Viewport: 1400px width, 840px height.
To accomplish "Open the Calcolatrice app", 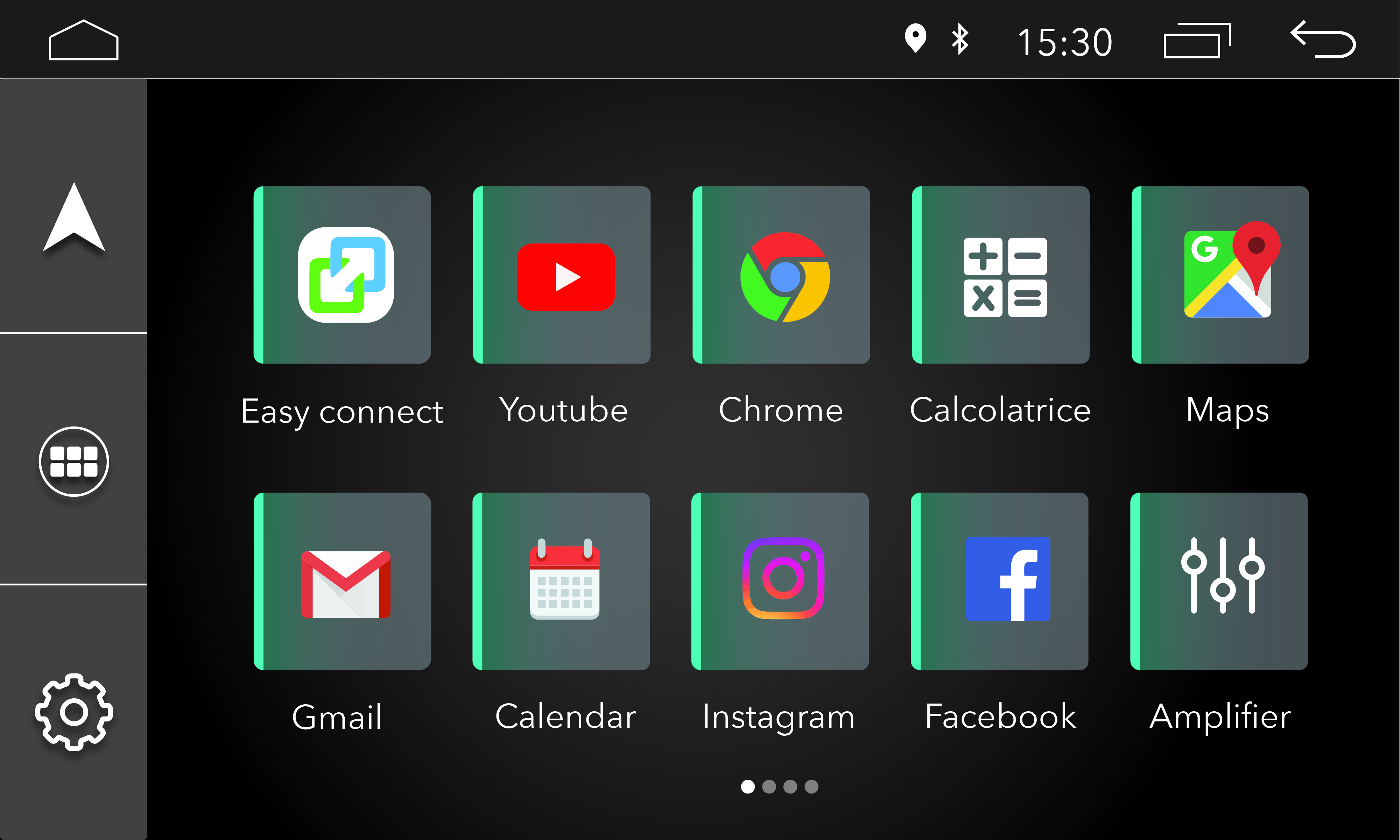I will 1001,275.
